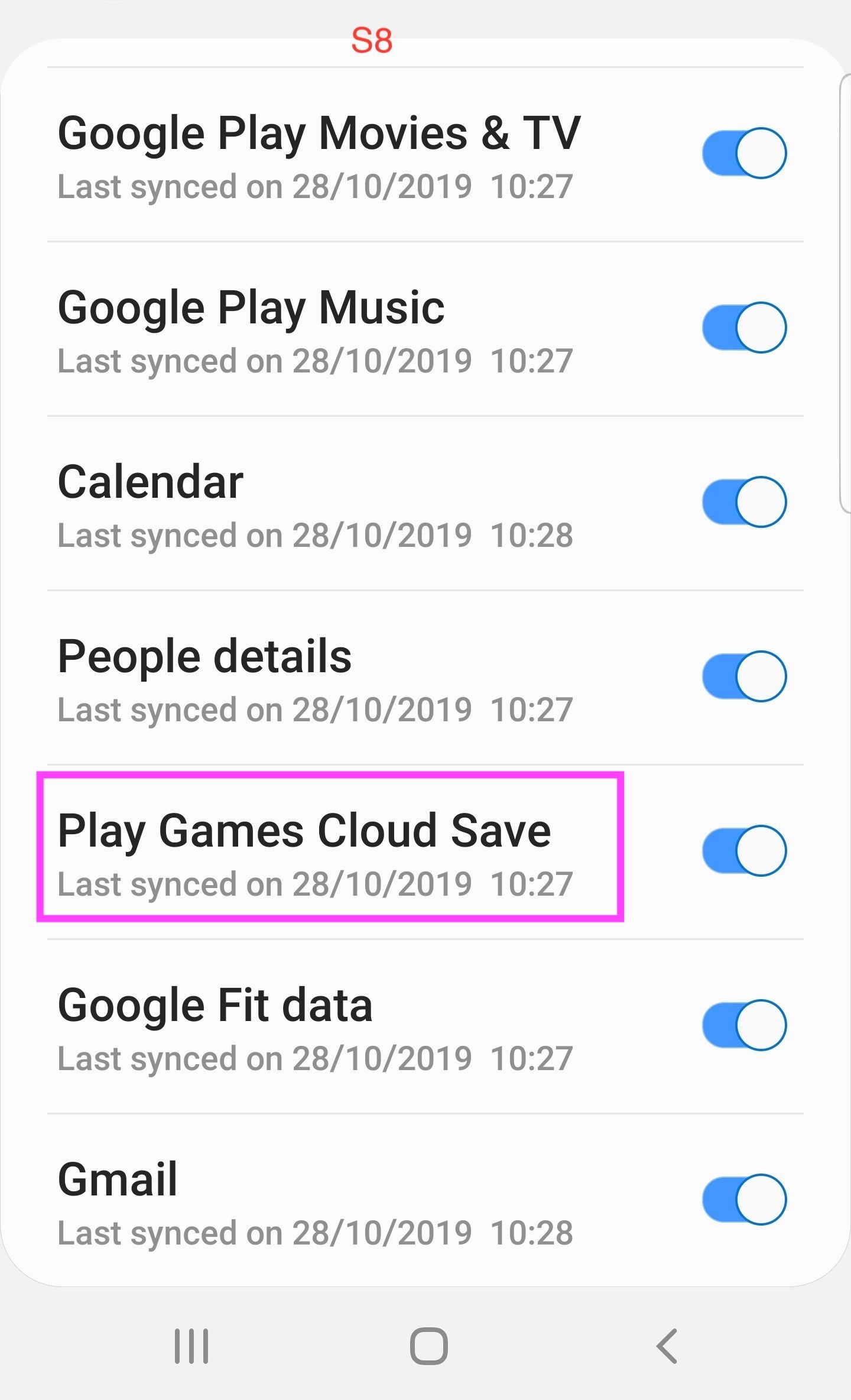The image size is (851, 1400).
Task: Toggle Gmail sync off
Action: pos(744,1199)
